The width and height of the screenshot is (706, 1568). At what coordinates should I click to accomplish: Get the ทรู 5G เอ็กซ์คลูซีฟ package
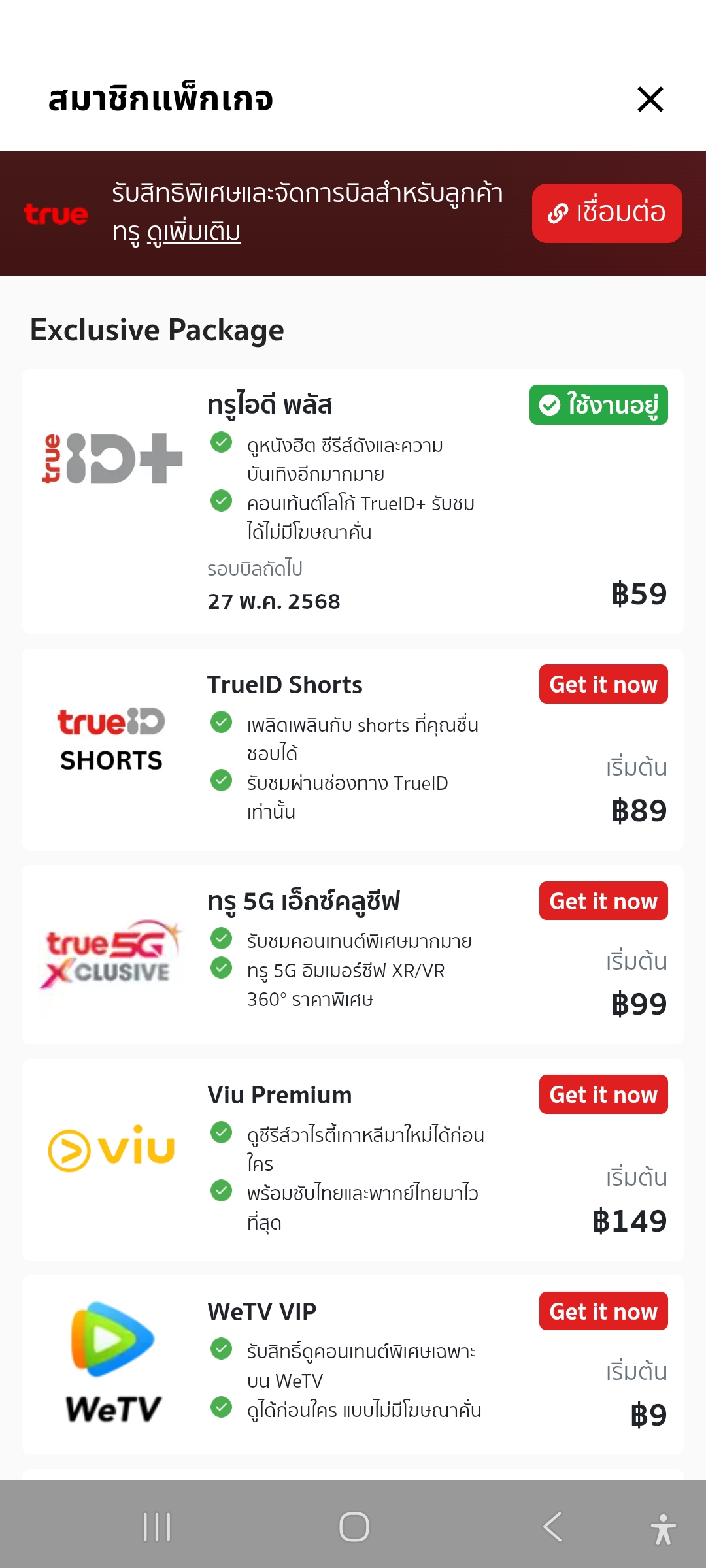click(x=603, y=901)
